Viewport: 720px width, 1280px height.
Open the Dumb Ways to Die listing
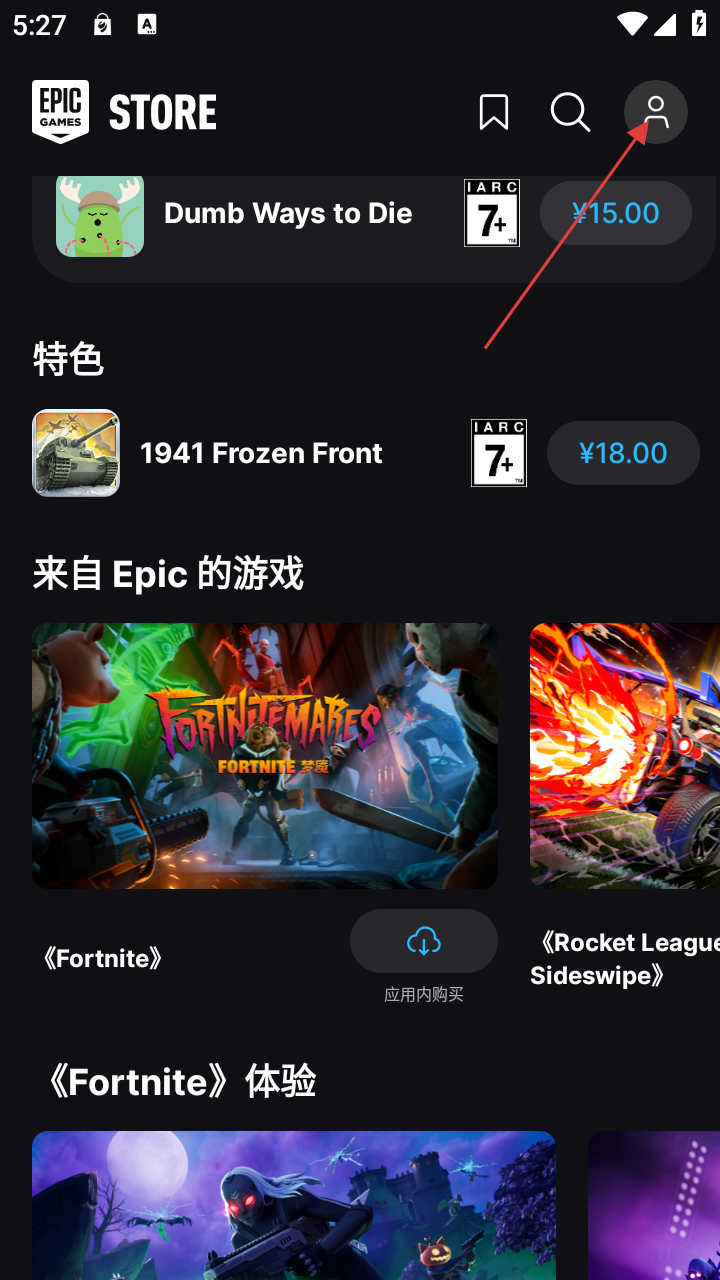[287, 213]
